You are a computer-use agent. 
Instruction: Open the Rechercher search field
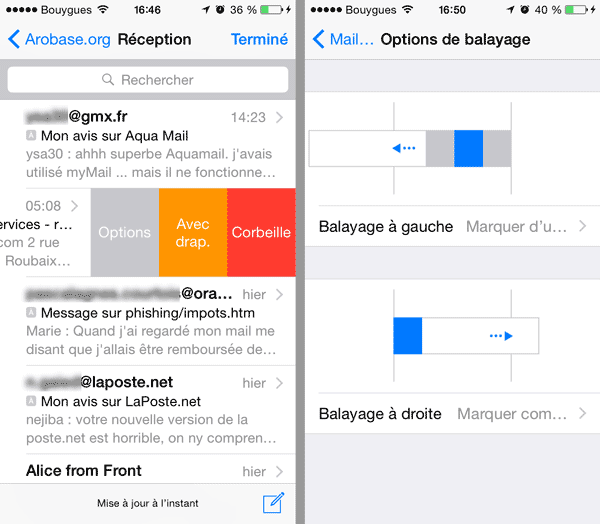148,80
